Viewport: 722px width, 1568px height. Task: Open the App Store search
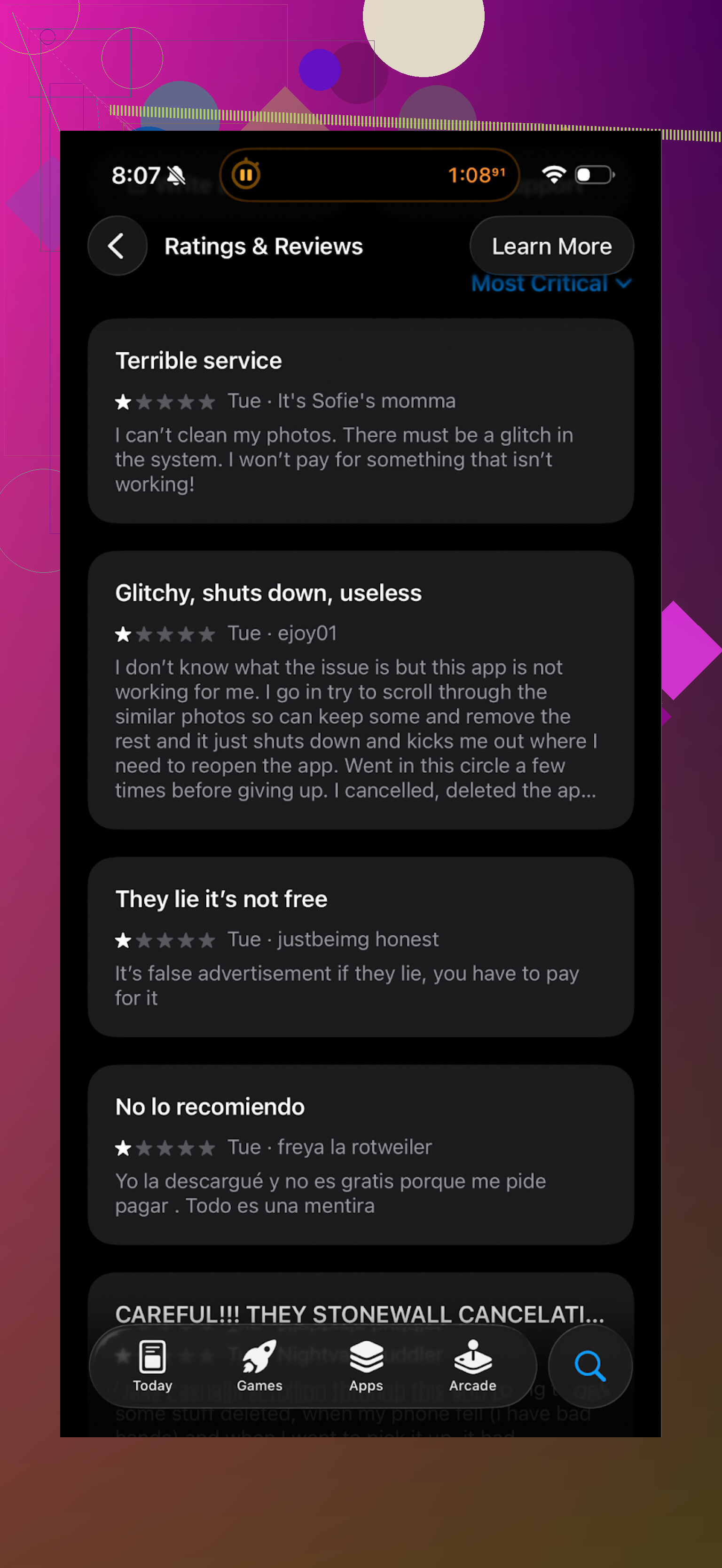click(589, 1367)
